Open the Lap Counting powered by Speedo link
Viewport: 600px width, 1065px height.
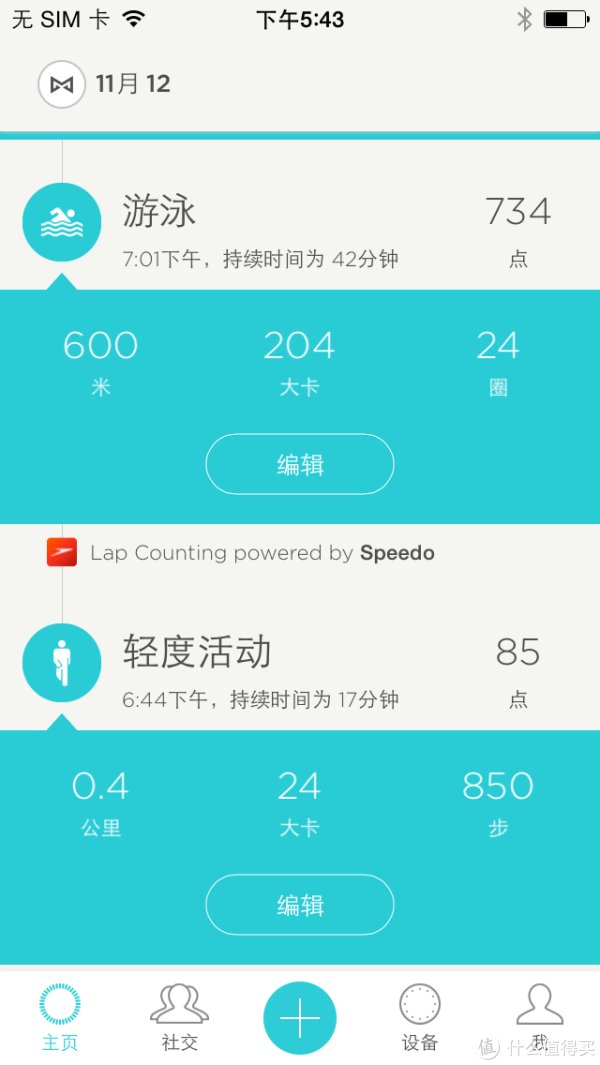(x=242, y=553)
